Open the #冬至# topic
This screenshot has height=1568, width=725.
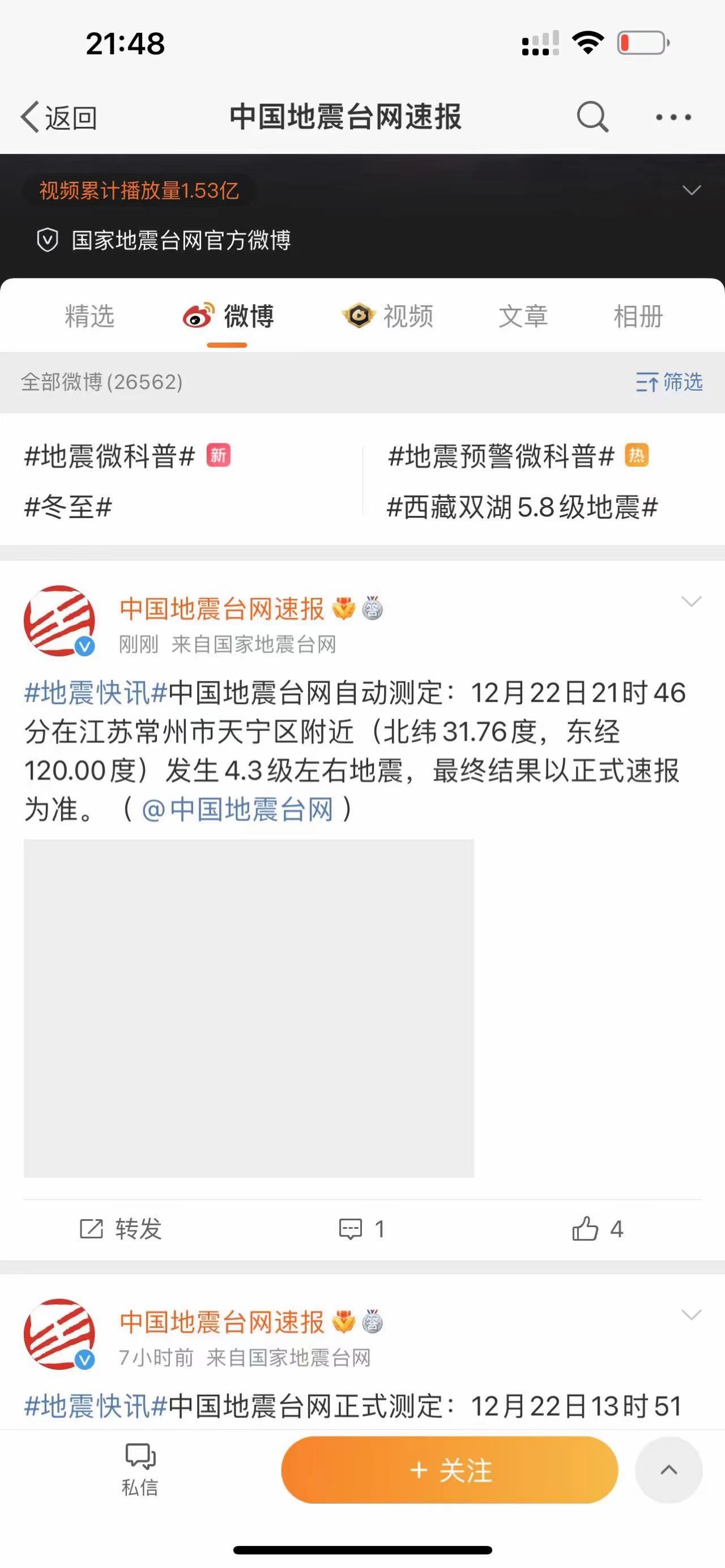(x=68, y=507)
